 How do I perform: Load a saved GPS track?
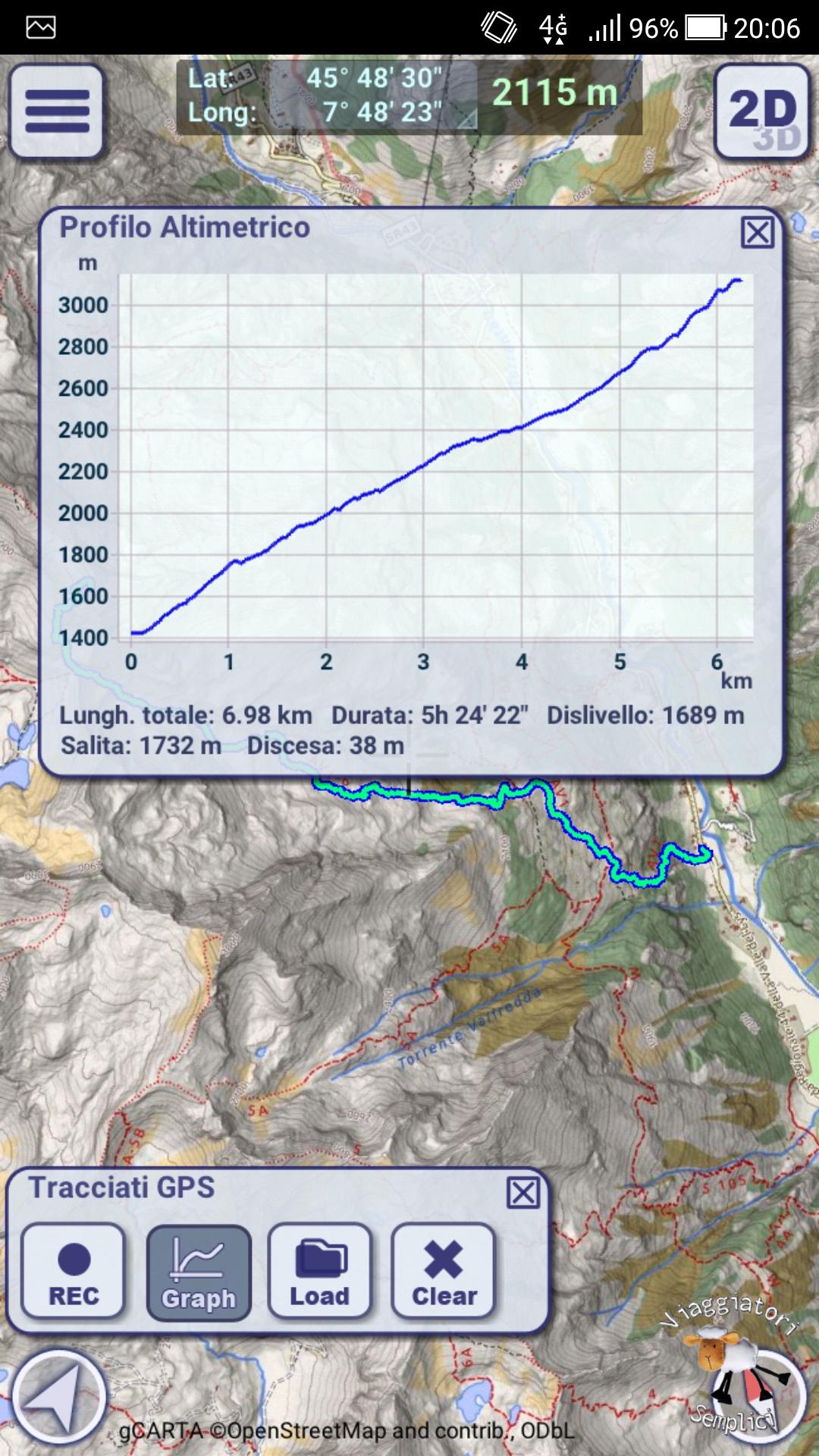319,1272
